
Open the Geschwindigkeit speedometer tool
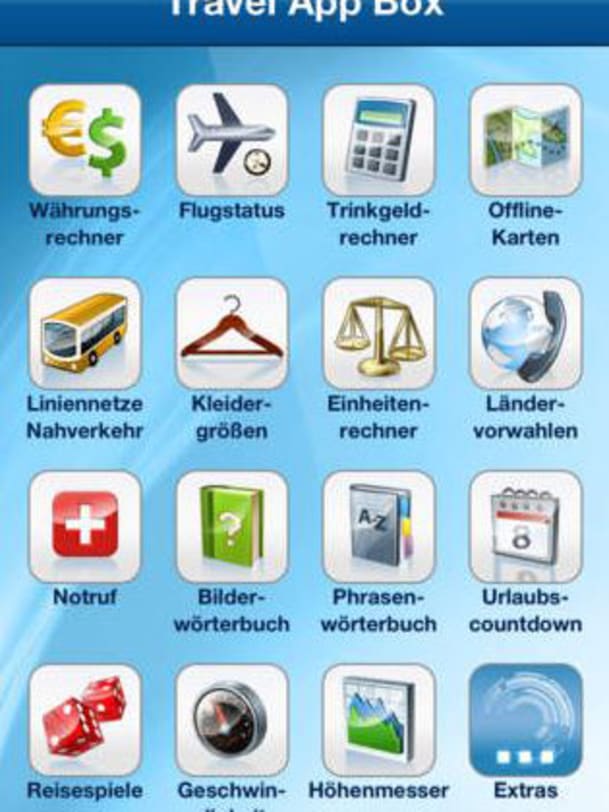231,719
